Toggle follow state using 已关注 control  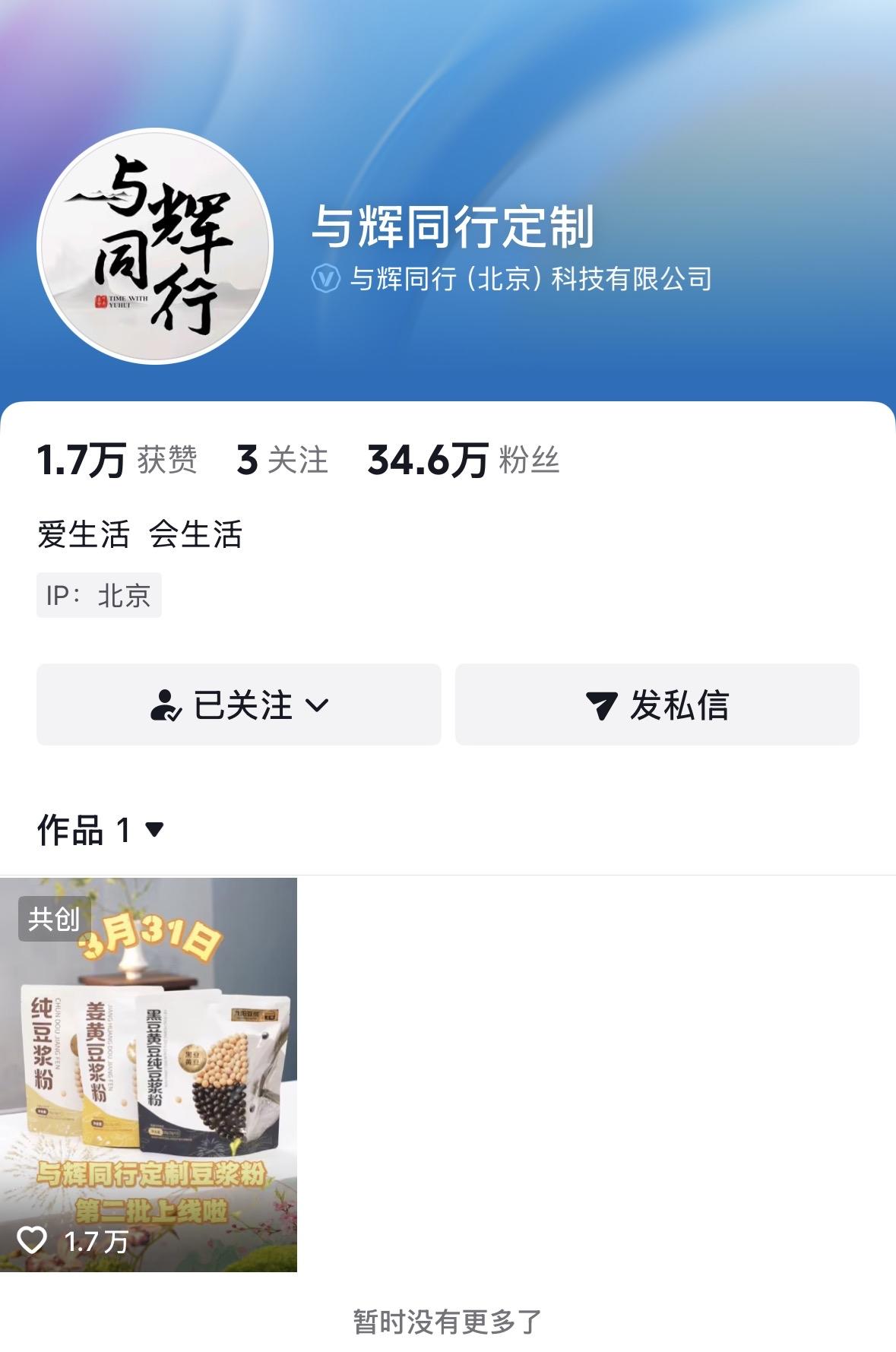coord(238,705)
